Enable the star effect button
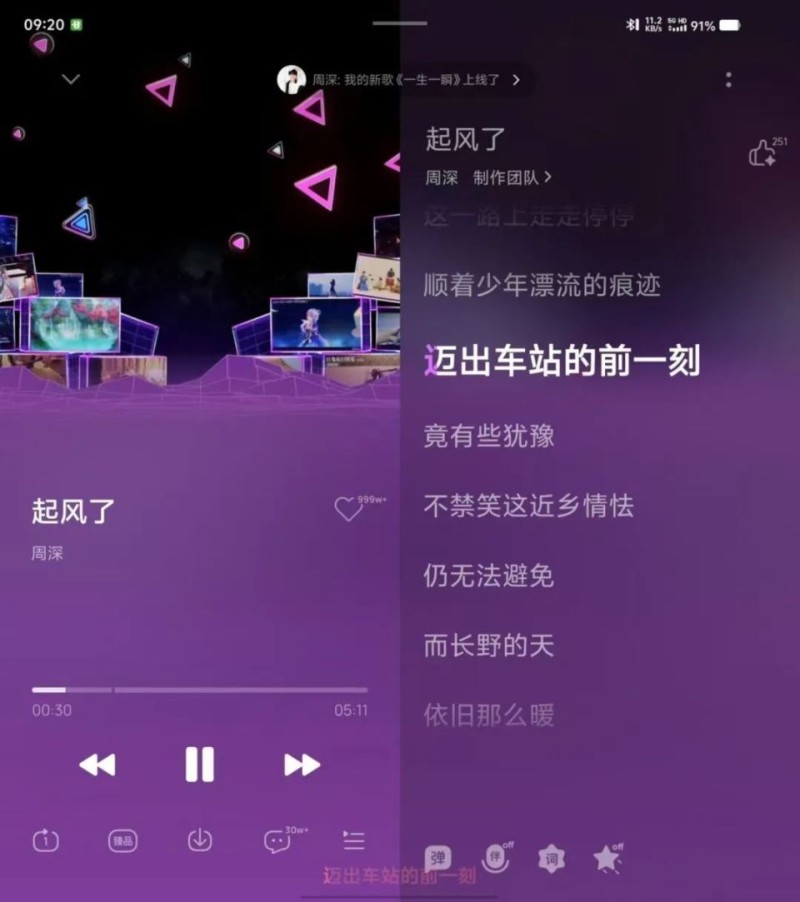800x902 pixels. point(606,858)
